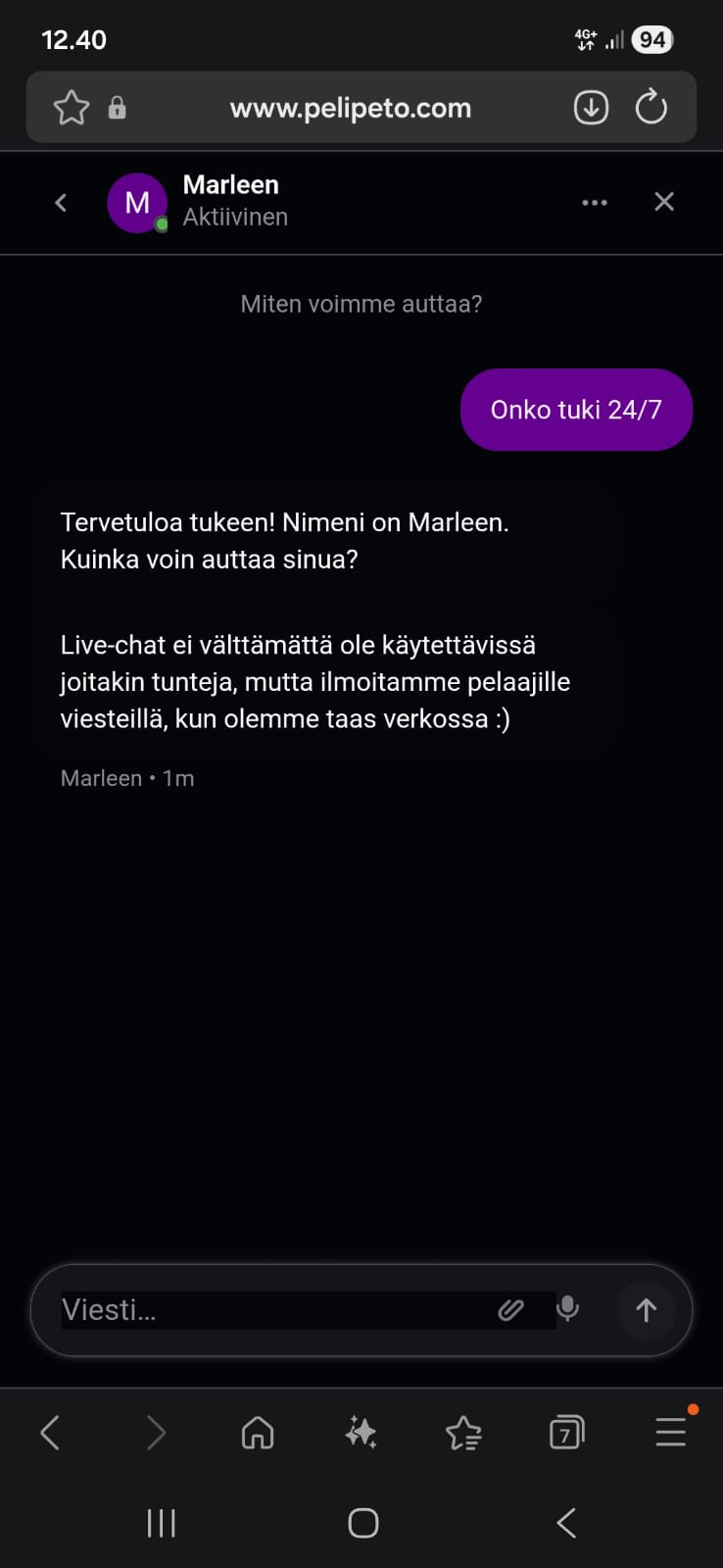
Task: Select the message bubble saying Onko tuki 24/7
Action: [576, 410]
